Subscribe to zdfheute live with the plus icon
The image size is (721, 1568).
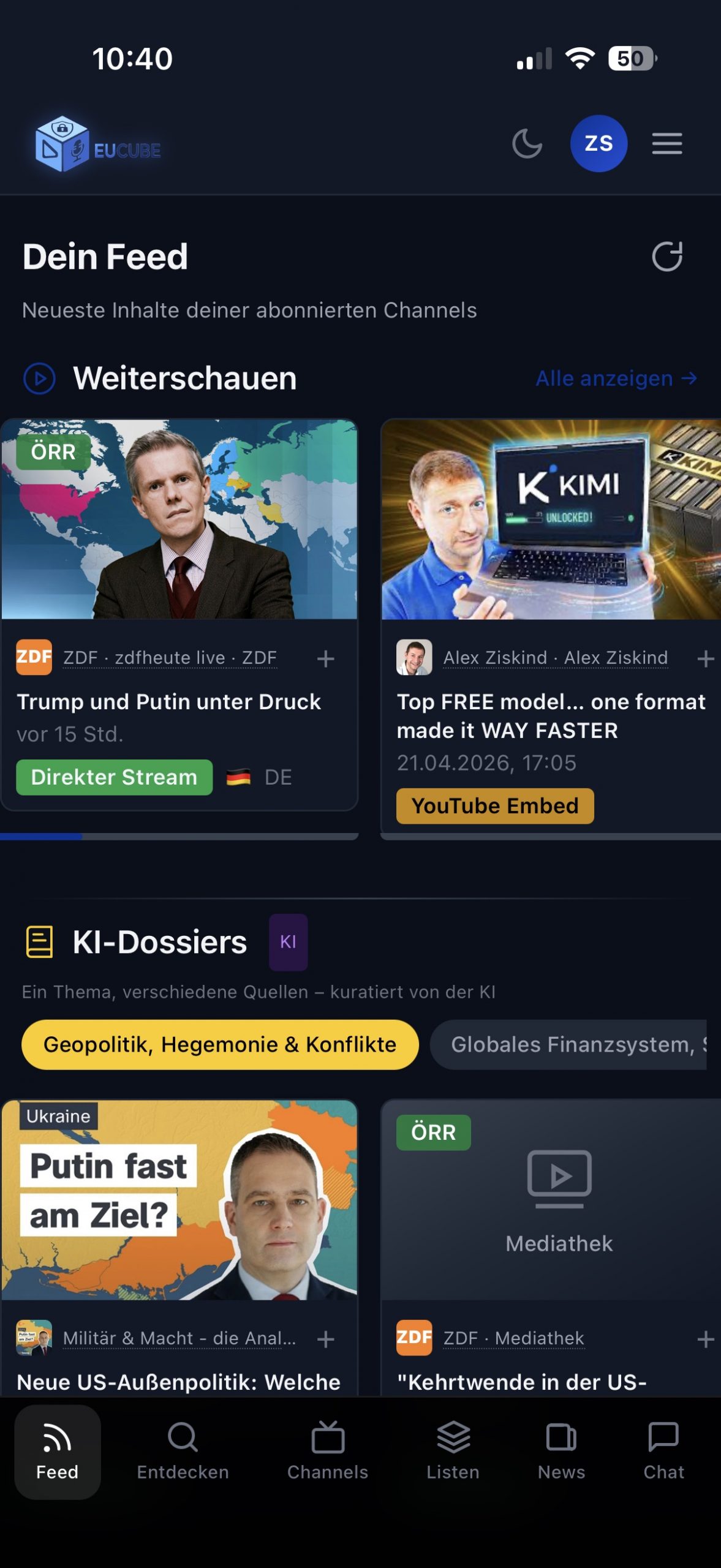[x=325, y=658]
